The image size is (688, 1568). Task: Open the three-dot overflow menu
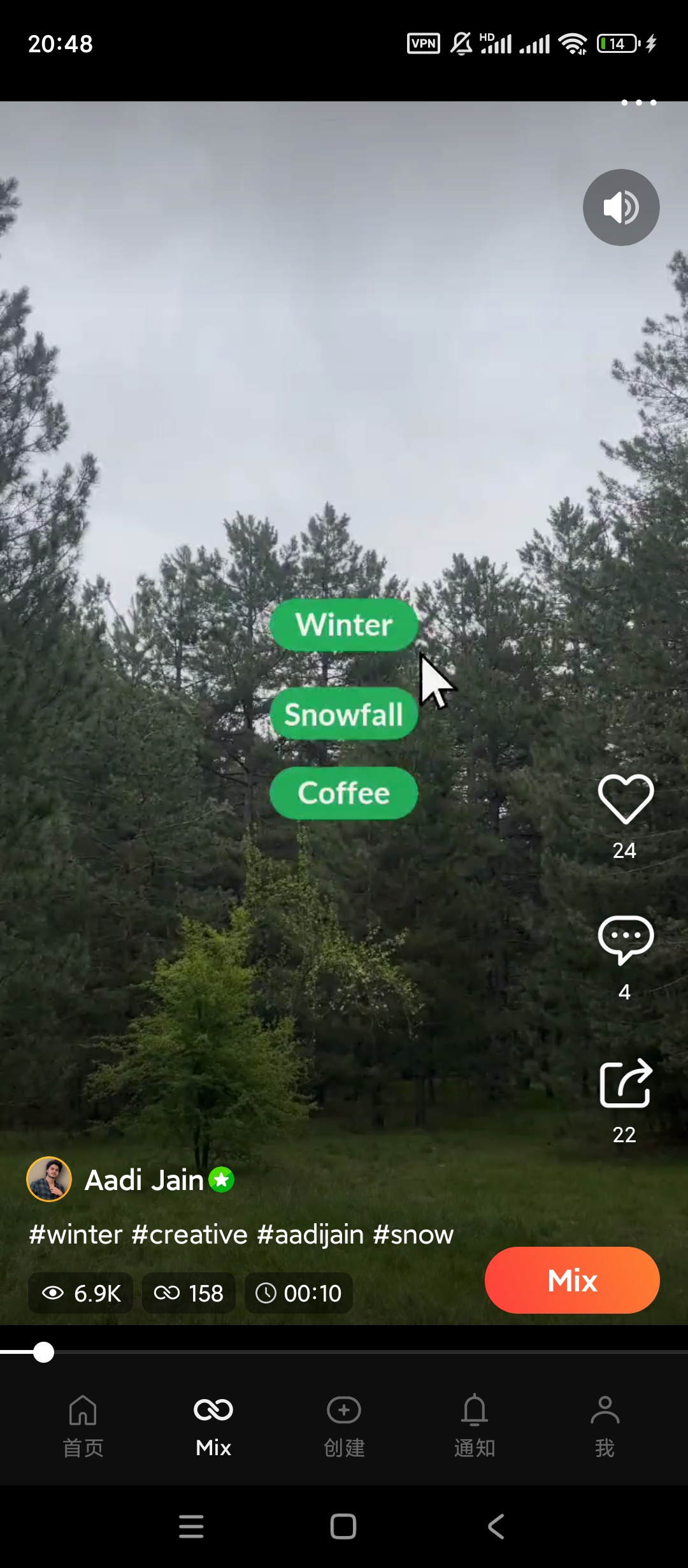coord(638,103)
